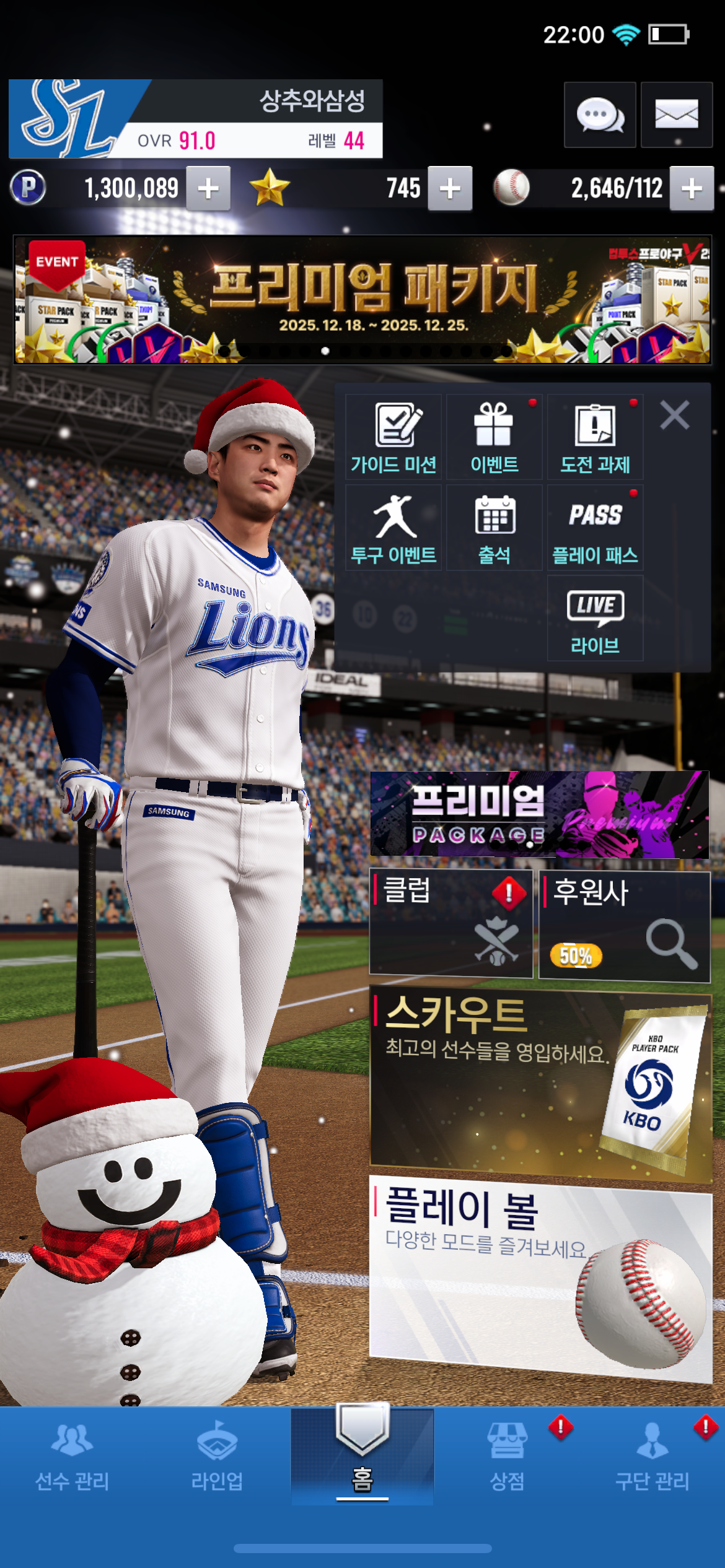
Task: Open 스카우트 to recruit players
Action: pyautogui.click(x=539, y=1084)
